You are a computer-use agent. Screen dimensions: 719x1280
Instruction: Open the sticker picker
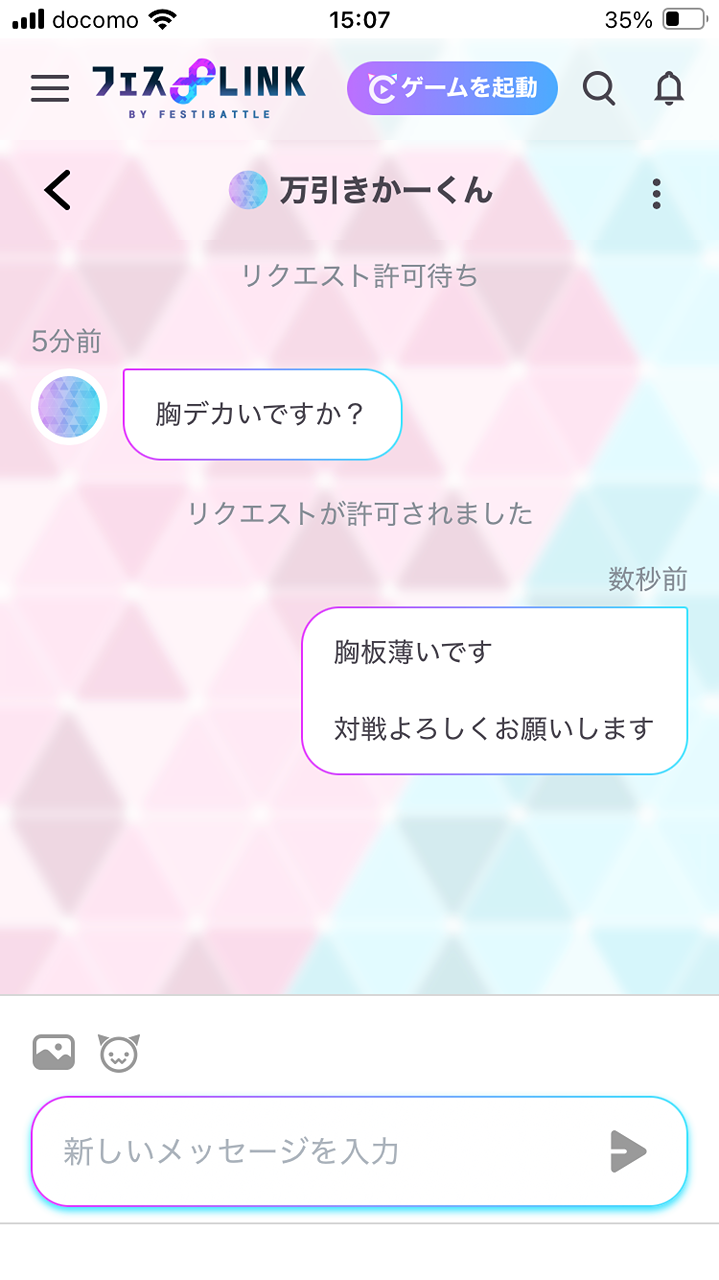click(118, 1052)
